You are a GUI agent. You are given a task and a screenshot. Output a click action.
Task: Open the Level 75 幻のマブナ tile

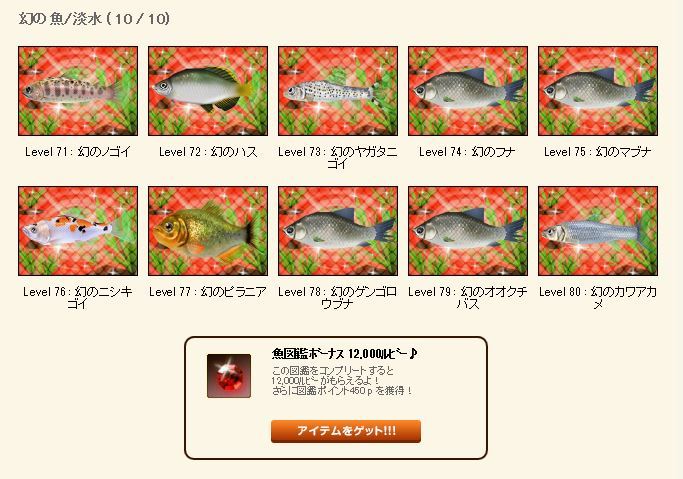598,91
